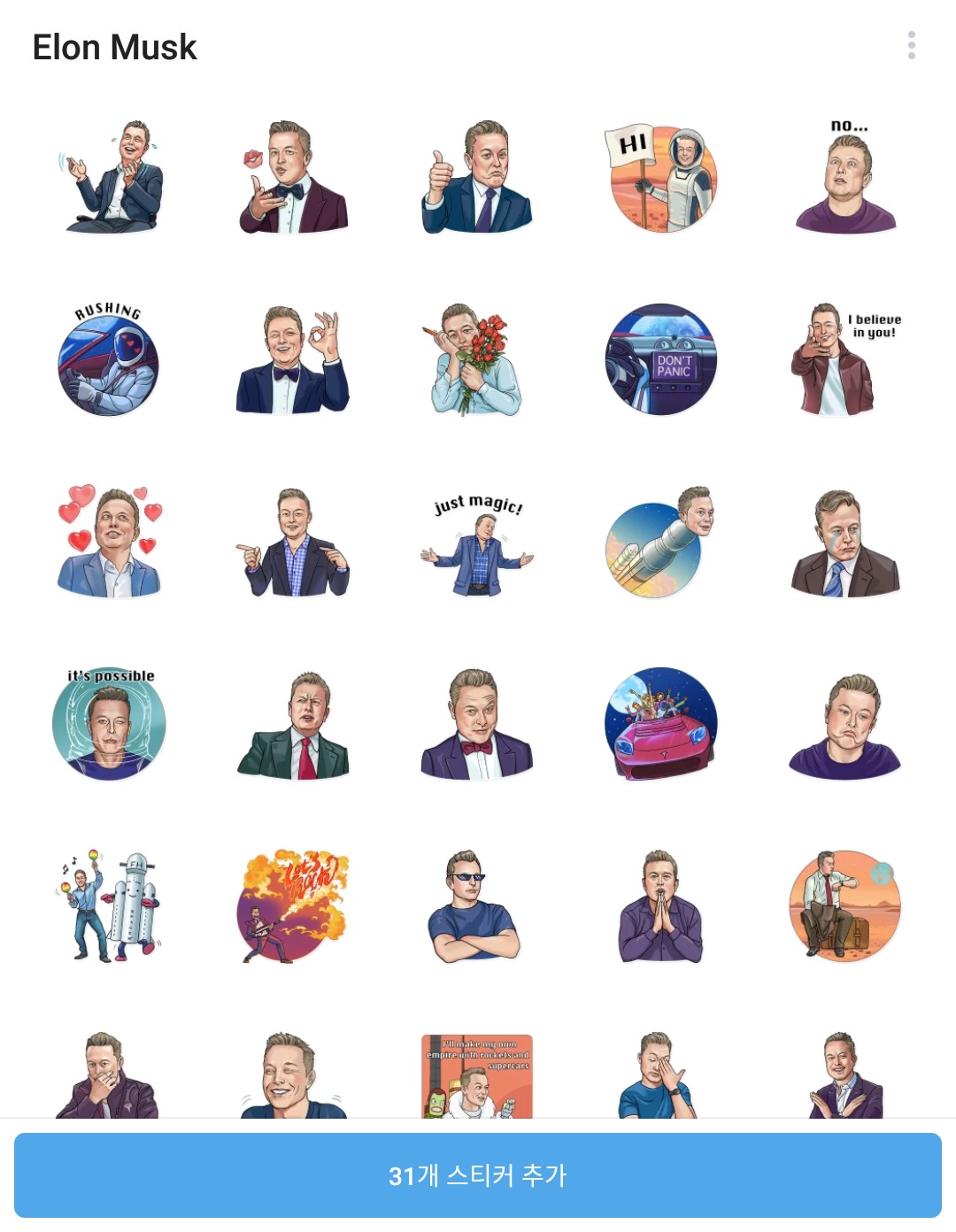Open the flamethrower sticker
Screen dimensions: 956x1232
[x=293, y=907]
